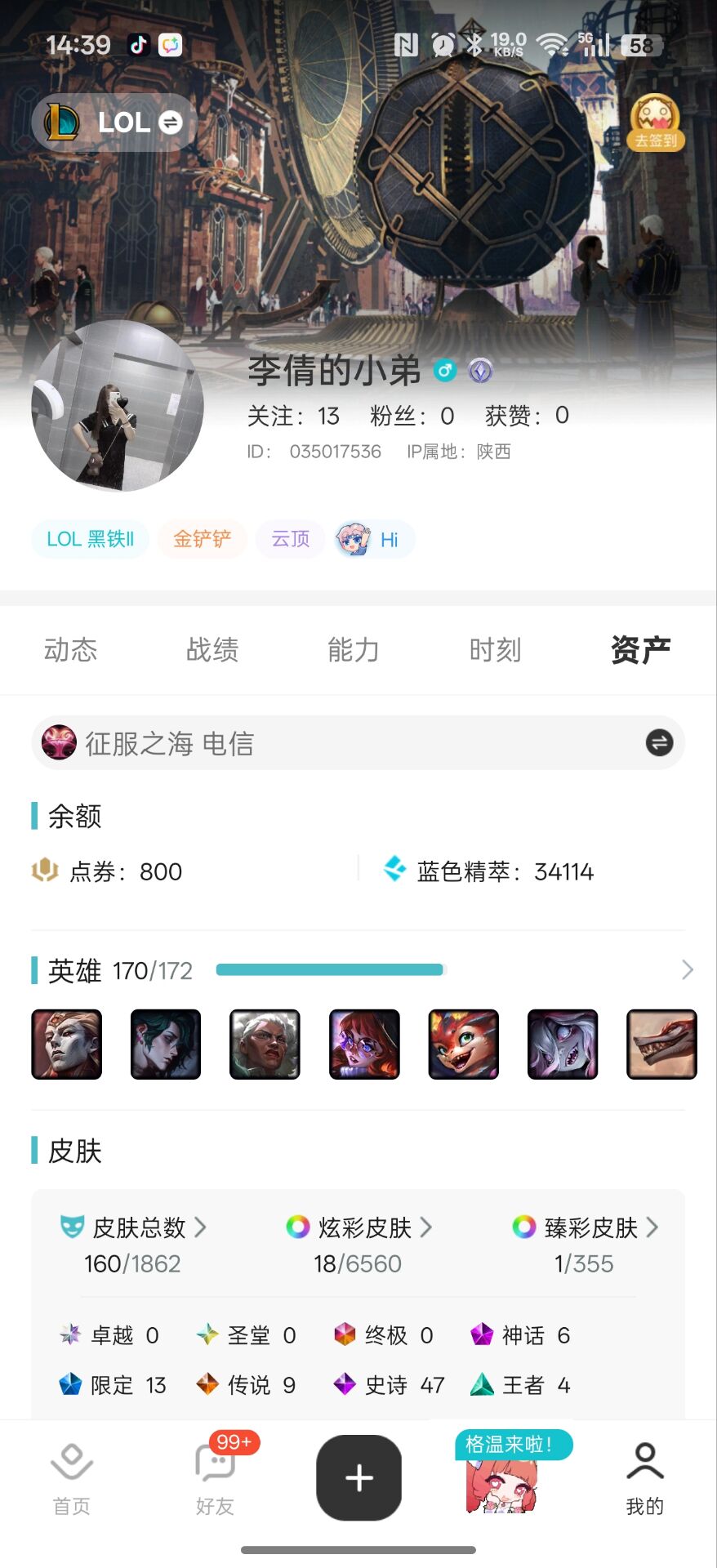Switch to the 时刻 tab
The height and width of the screenshot is (1568, 717).
point(495,650)
